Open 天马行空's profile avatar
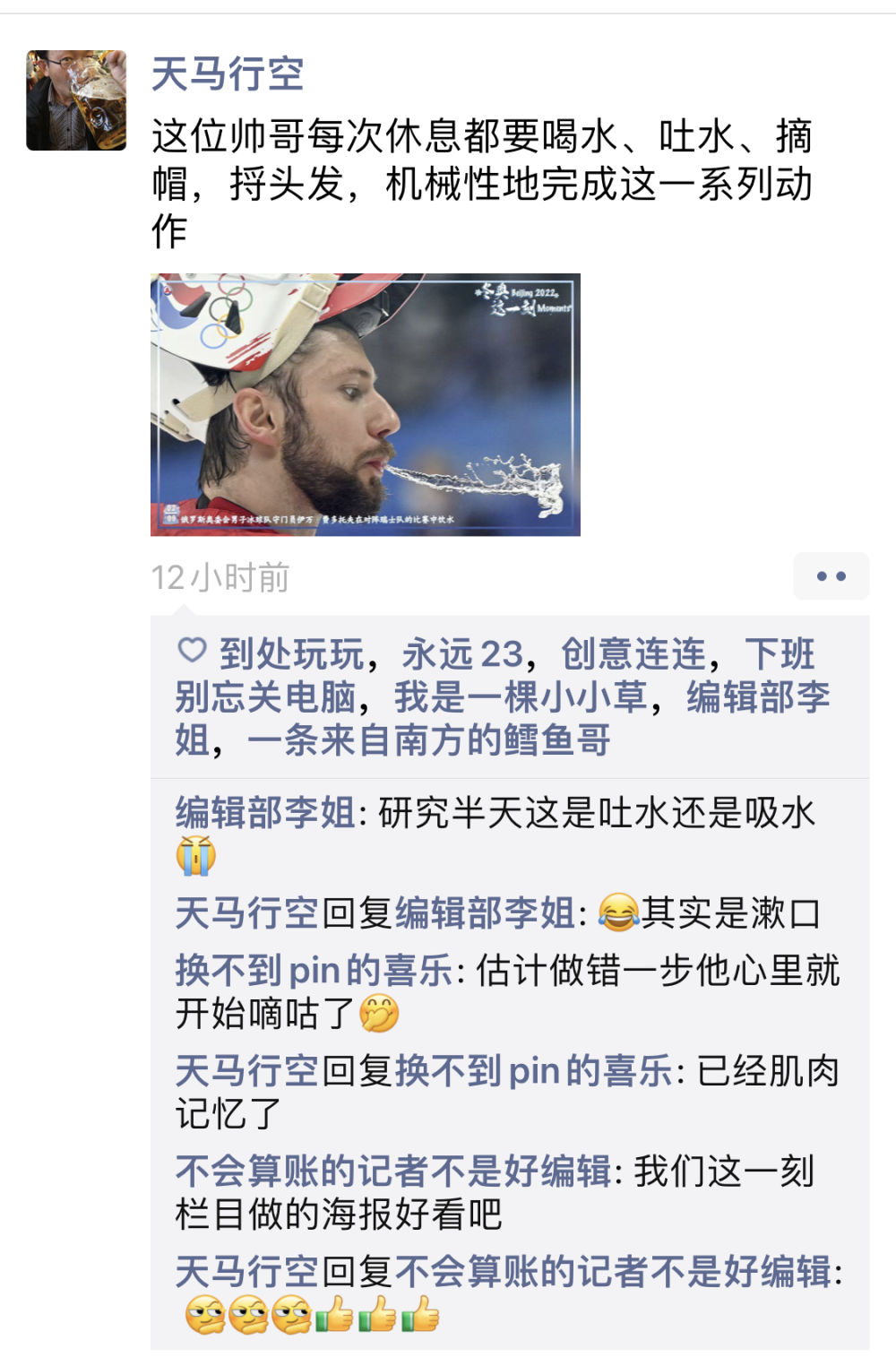This screenshot has height=1366, width=896. point(76,99)
